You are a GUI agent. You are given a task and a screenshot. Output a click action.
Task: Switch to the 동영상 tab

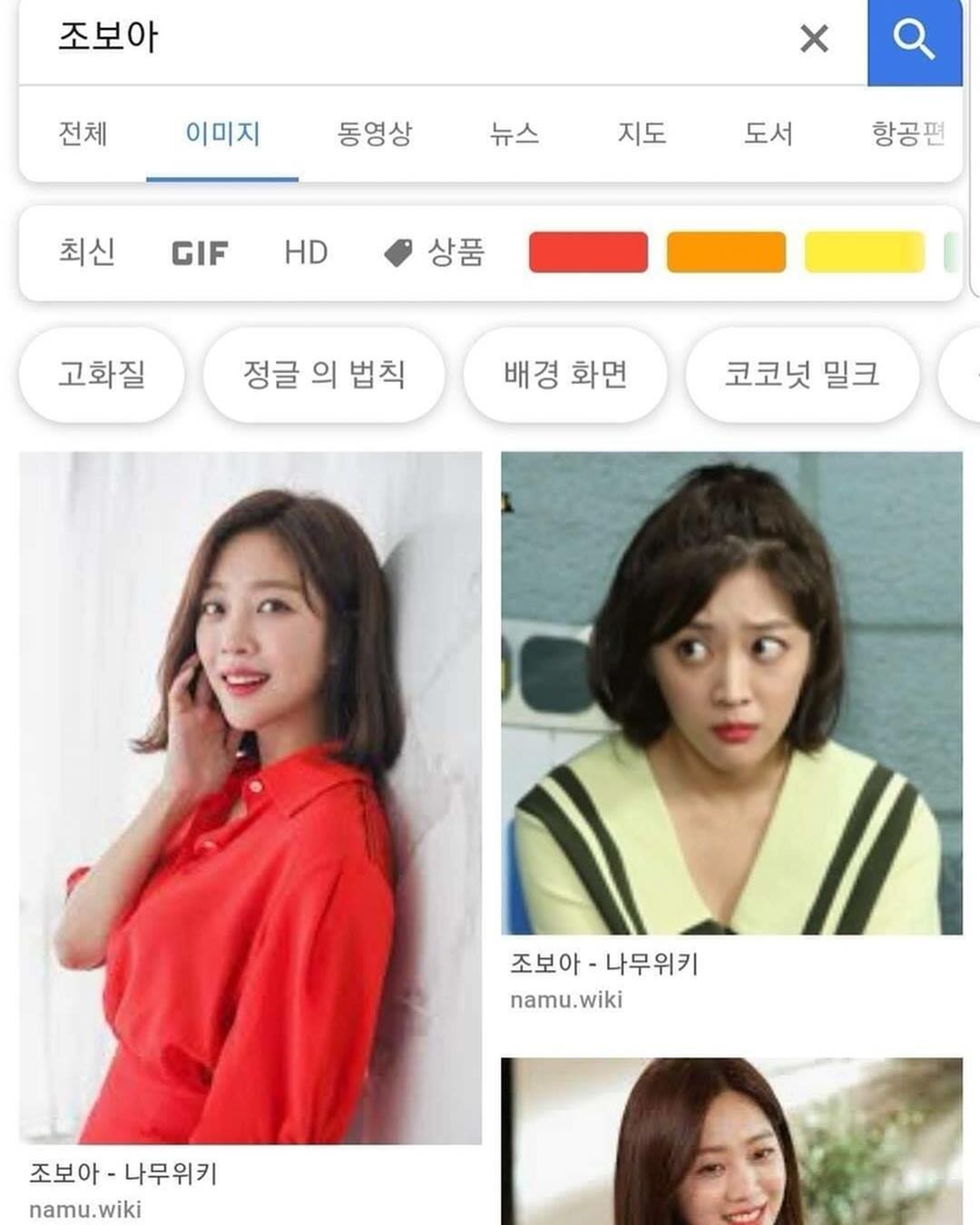(374, 134)
